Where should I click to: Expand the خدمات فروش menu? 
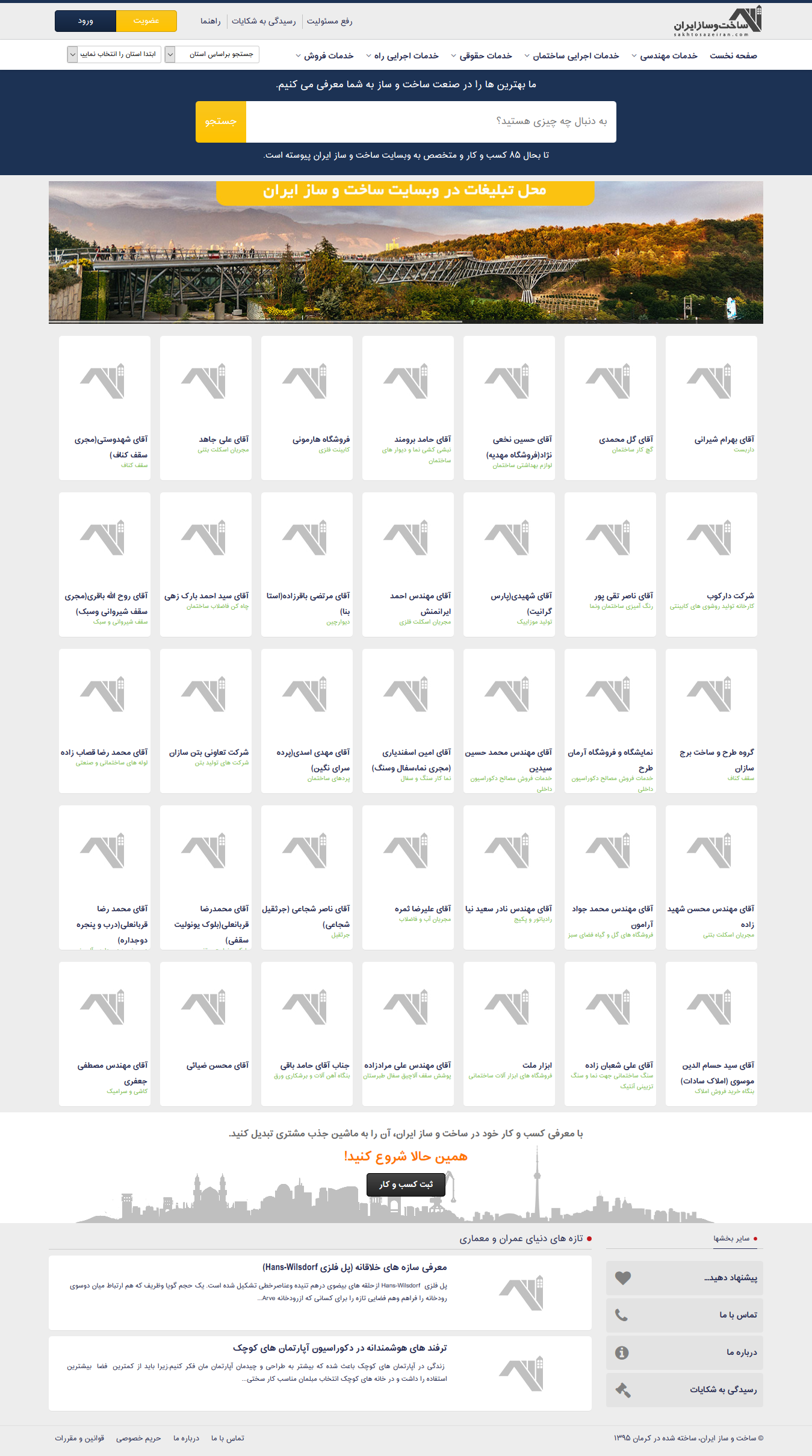[x=324, y=55]
